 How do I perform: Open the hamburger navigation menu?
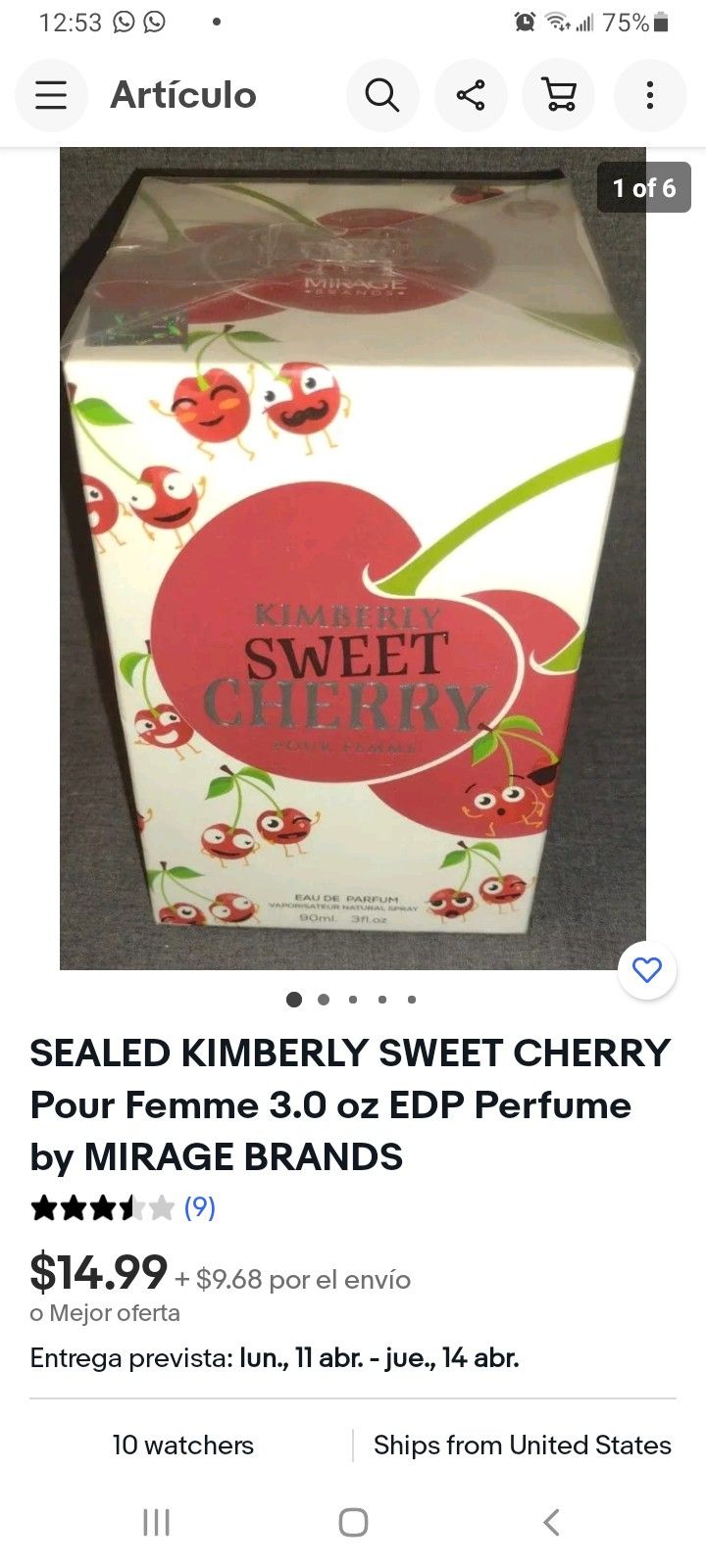[51, 95]
